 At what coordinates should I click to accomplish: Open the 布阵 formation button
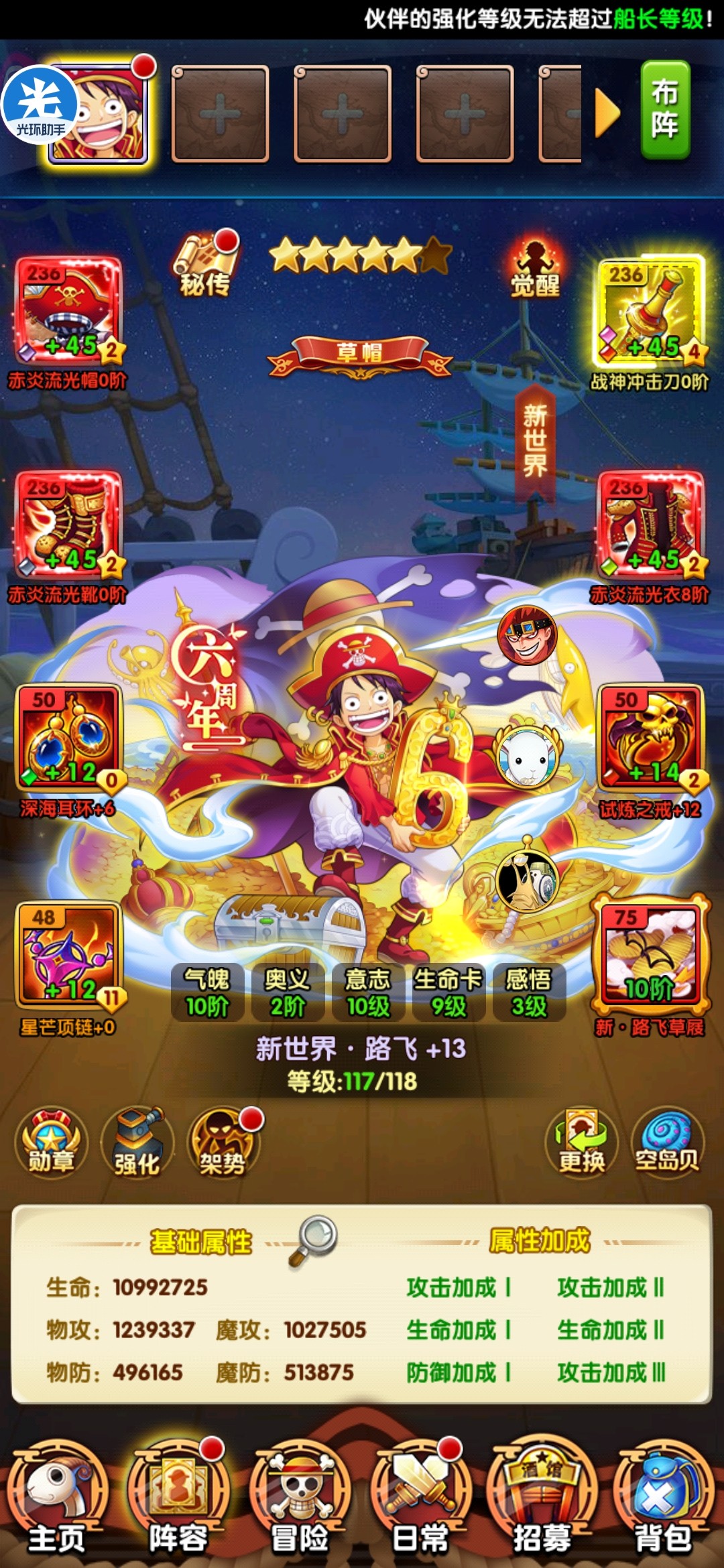coord(665,110)
